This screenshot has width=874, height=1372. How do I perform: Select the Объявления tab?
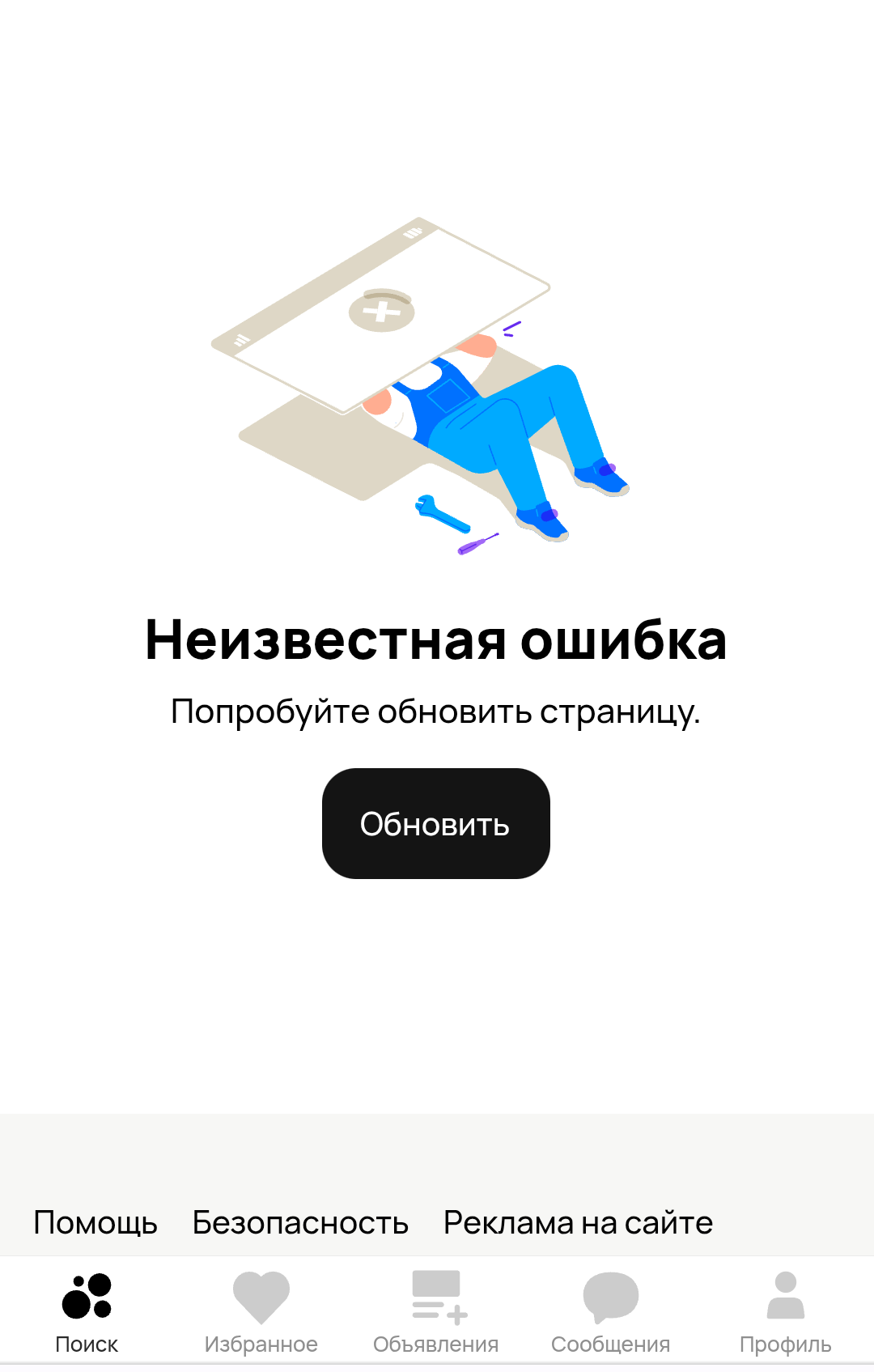(x=436, y=1311)
